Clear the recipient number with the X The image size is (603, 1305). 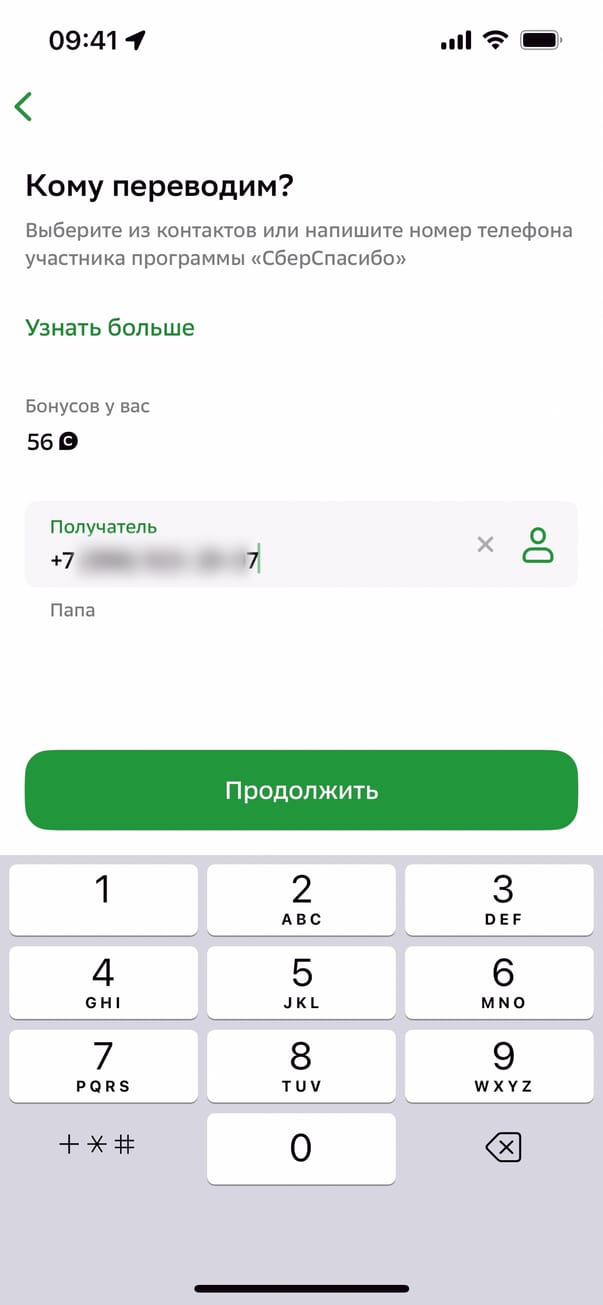[x=485, y=545]
